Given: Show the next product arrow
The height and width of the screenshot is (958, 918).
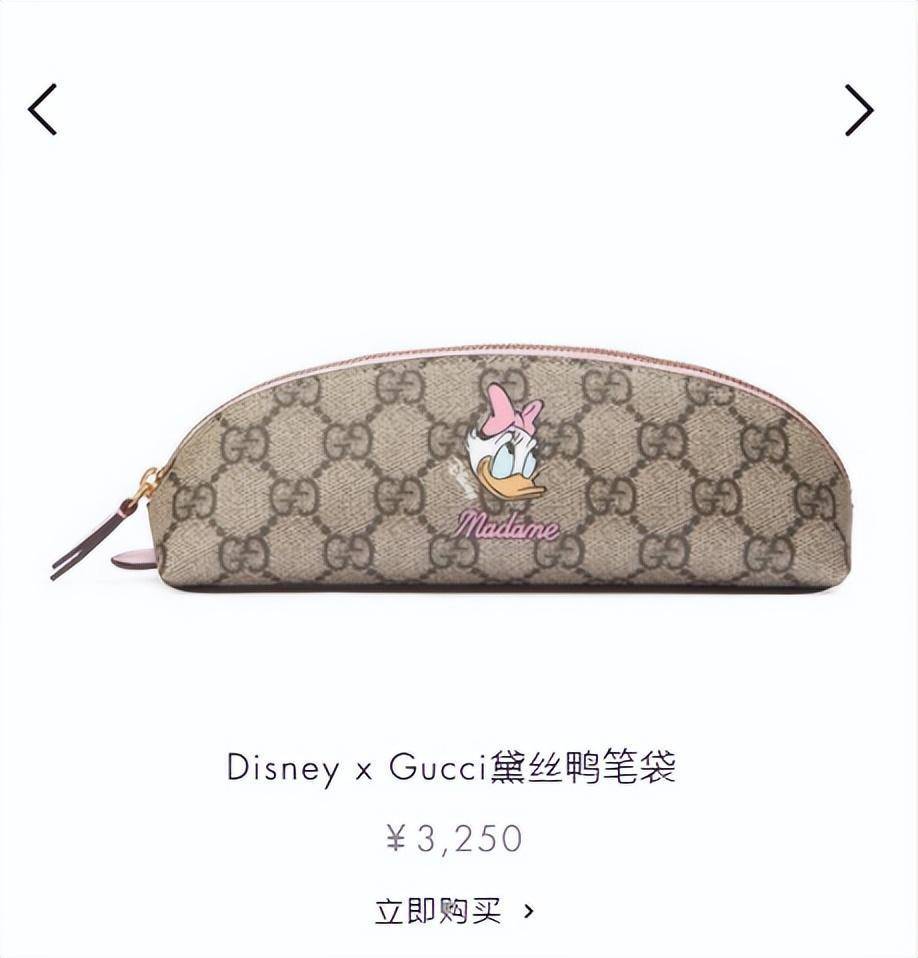Looking at the screenshot, I should (x=859, y=110).
